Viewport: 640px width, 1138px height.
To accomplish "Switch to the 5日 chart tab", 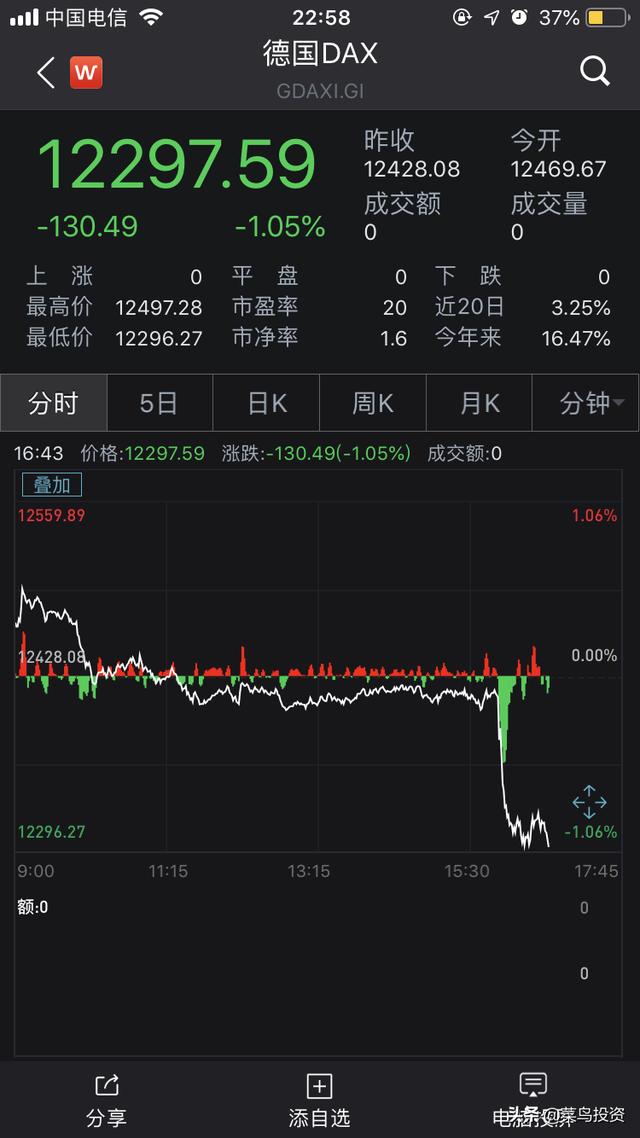I will pos(159,403).
